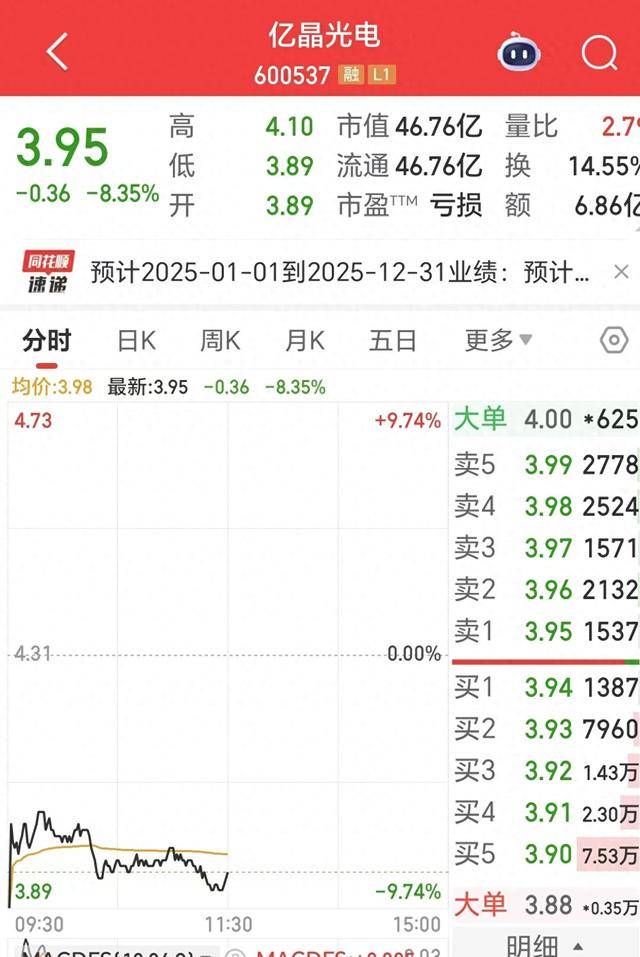Switch to the 周K chart tab
640x957 pixels.
coord(220,340)
